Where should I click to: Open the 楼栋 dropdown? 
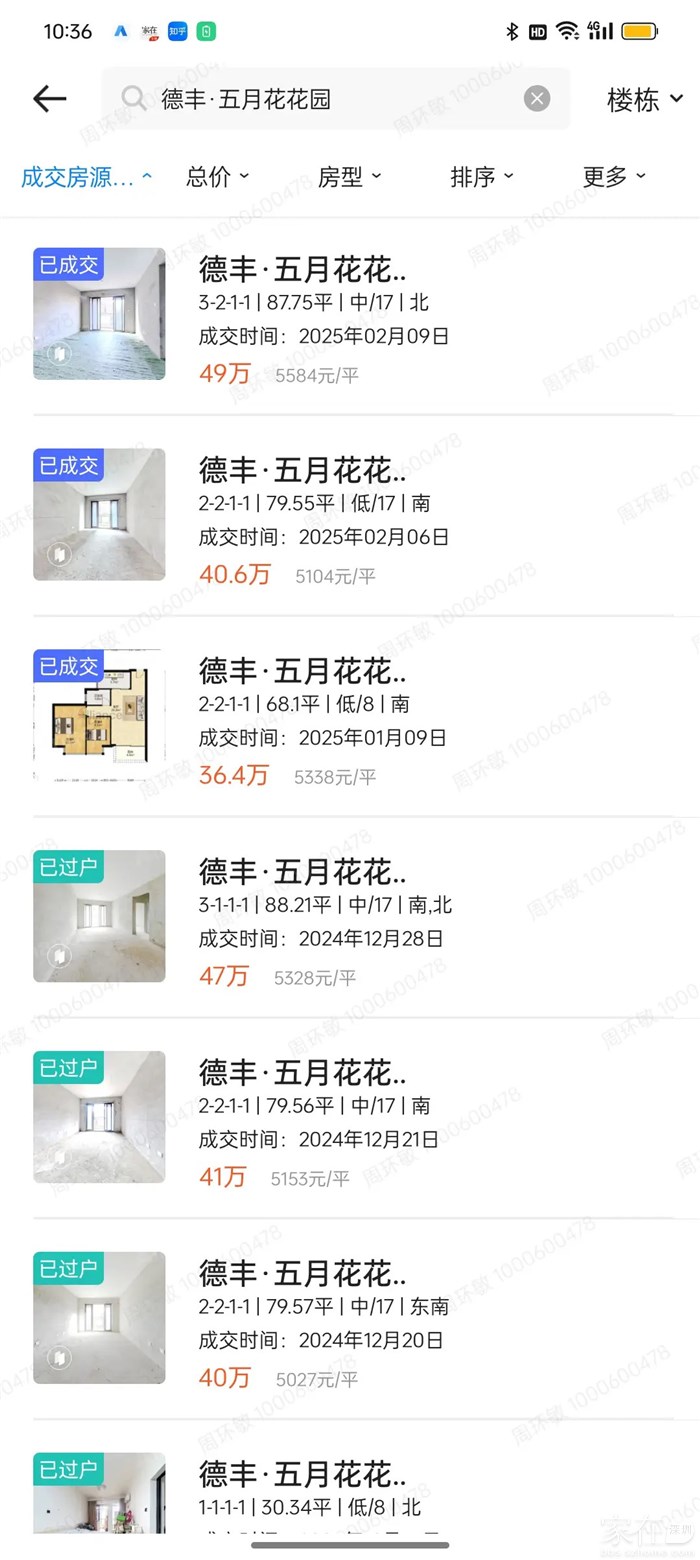pyautogui.click(x=645, y=99)
